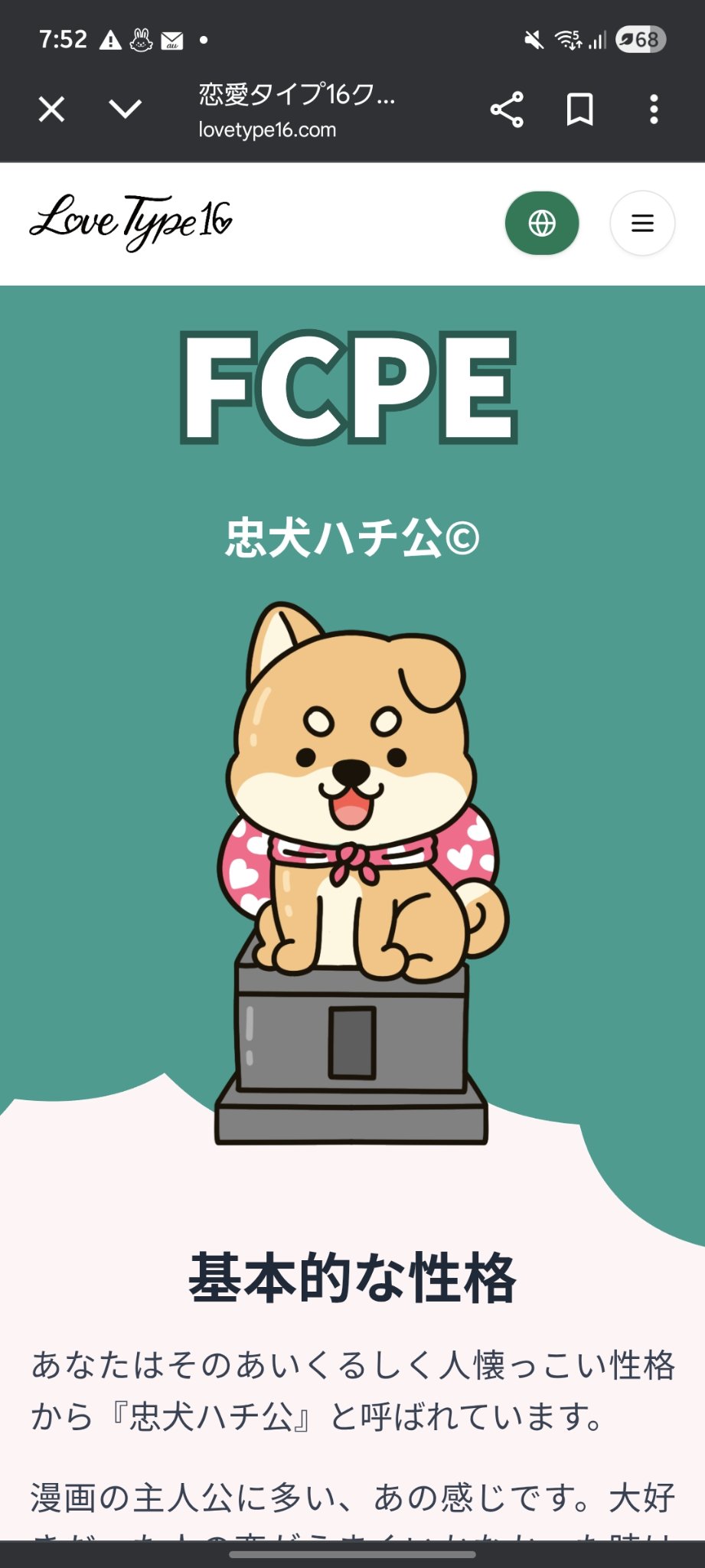Close the in-app browser tab
The image size is (705, 1568).
(x=51, y=109)
